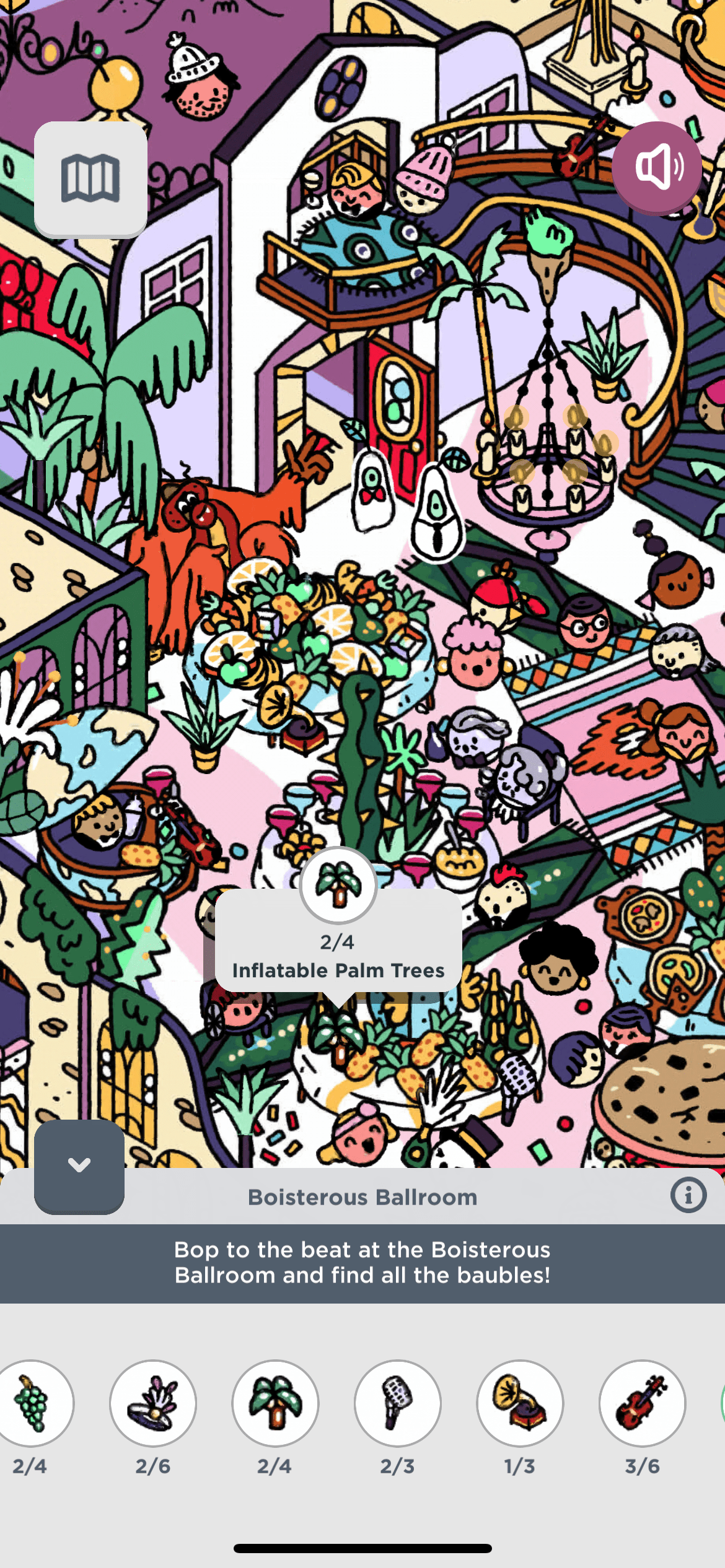Open the Boisterous Ballroom info icon

point(688,1195)
